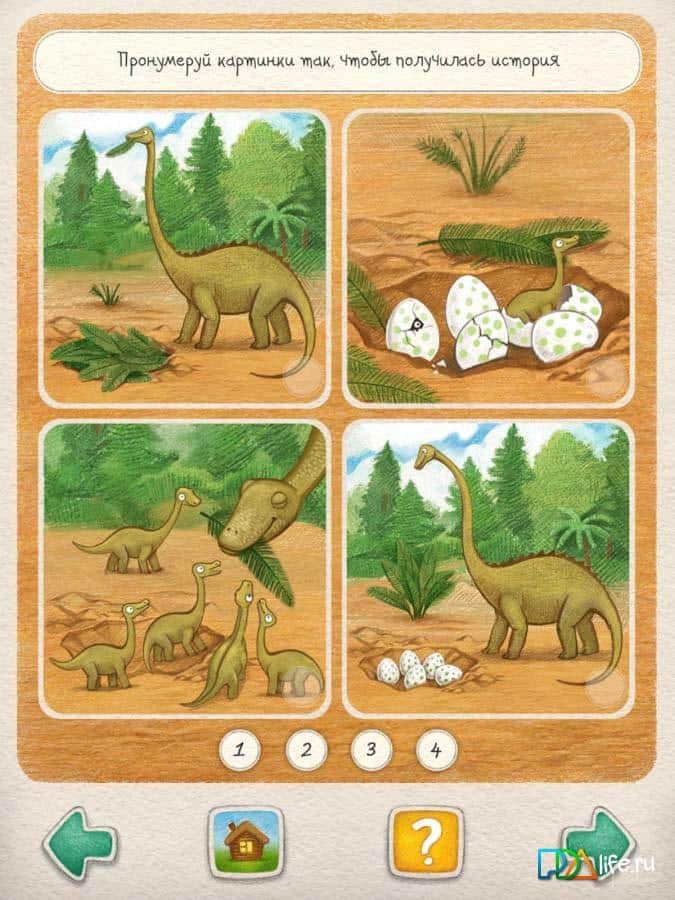Pick the picture of dinosaur carrying a leaf
This screenshot has width=675, height=900.
click(x=185, y=258)
